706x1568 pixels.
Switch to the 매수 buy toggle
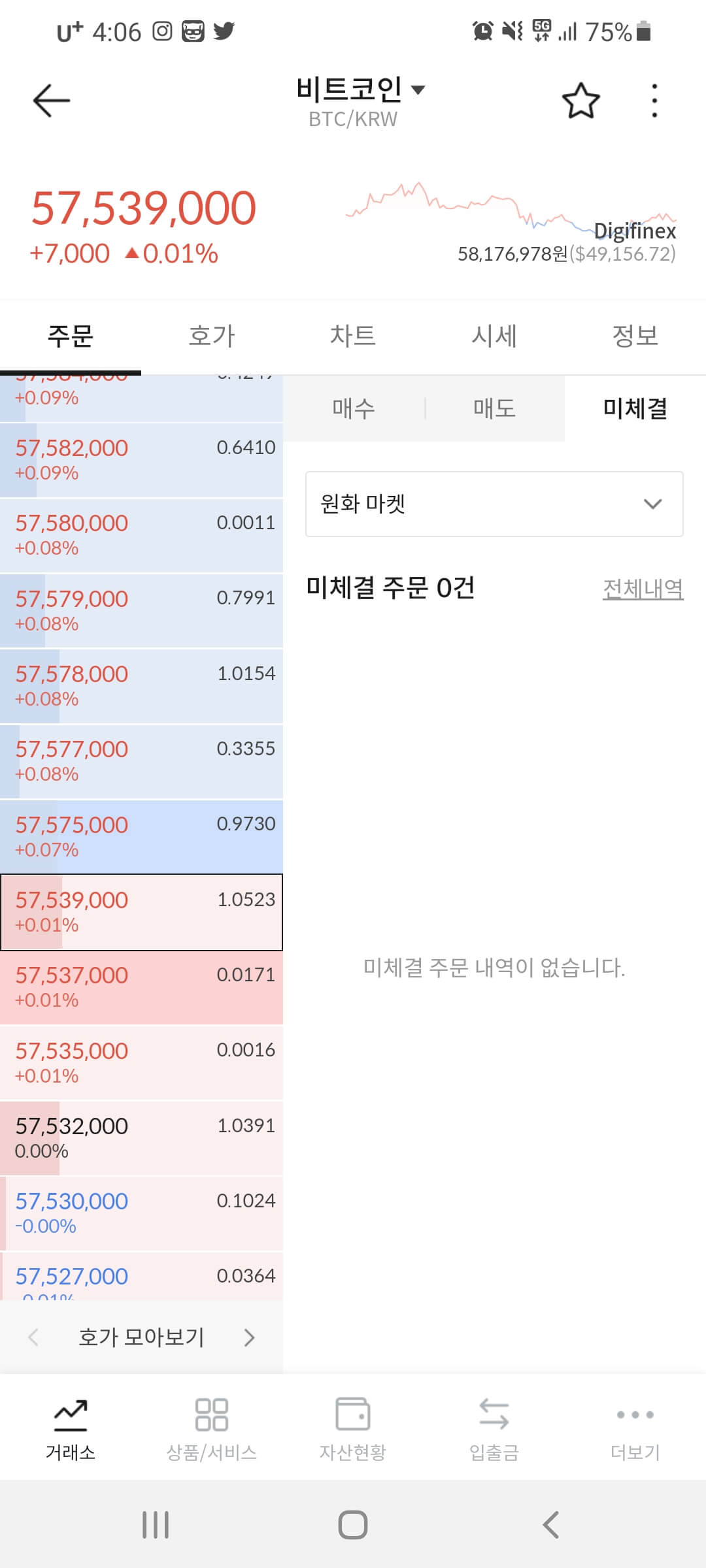tap(354, 408)
